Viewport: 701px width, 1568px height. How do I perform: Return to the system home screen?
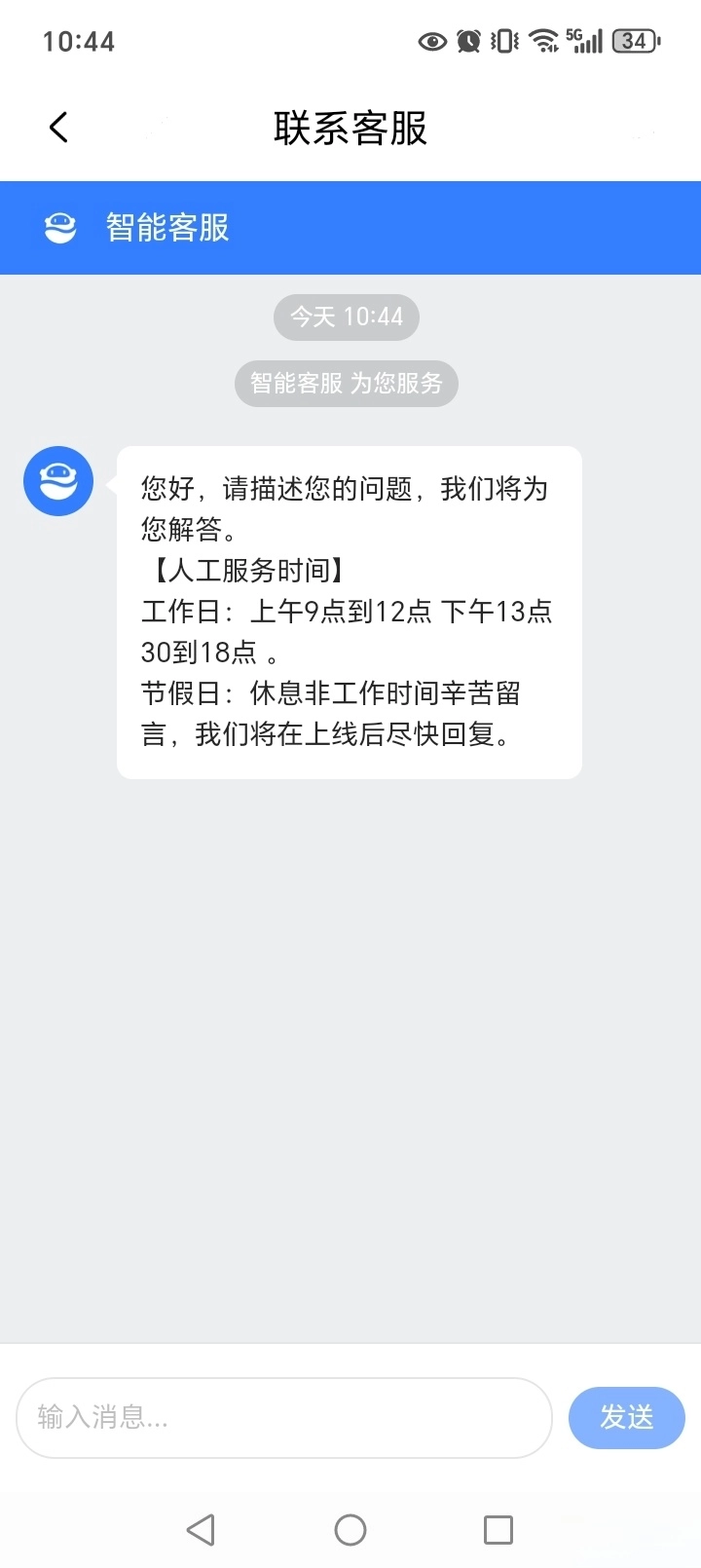350,1530
